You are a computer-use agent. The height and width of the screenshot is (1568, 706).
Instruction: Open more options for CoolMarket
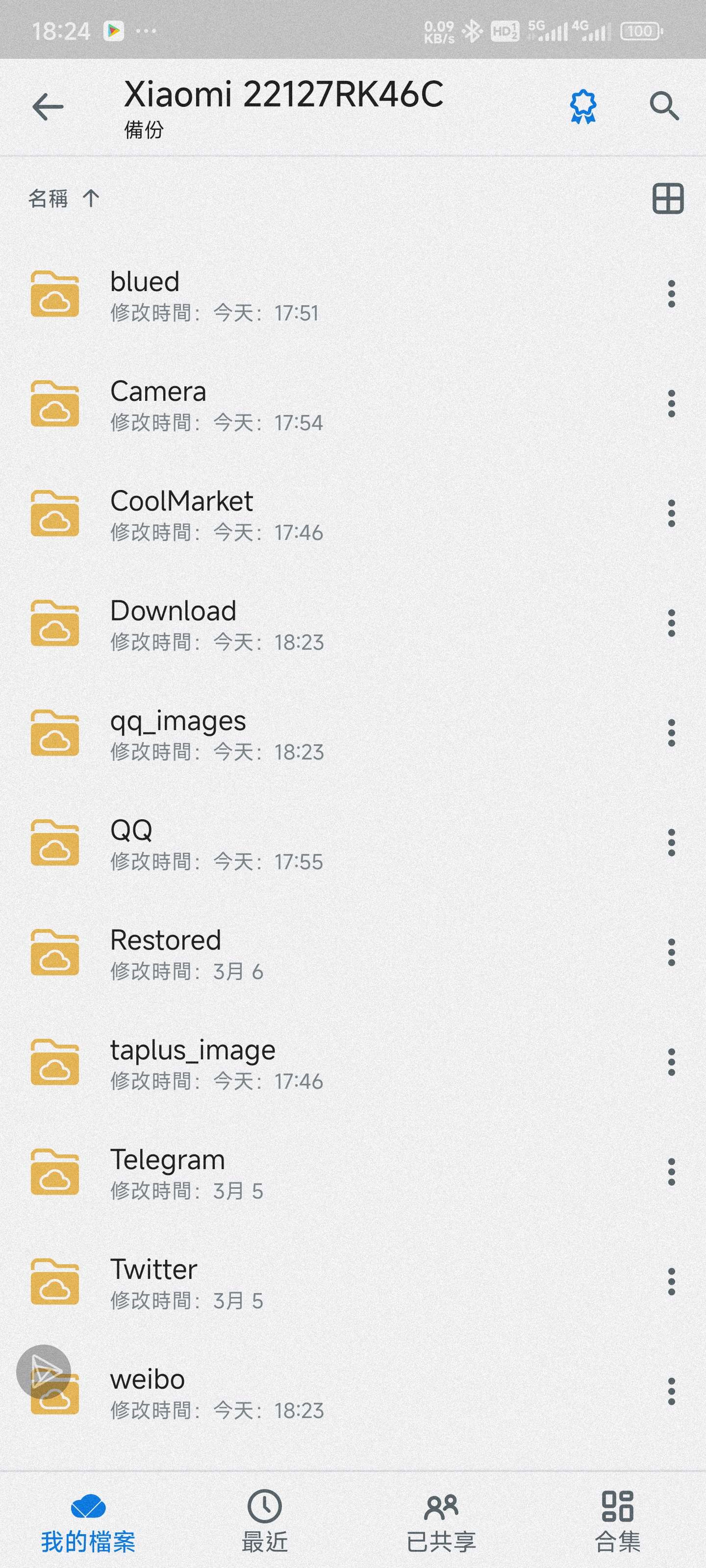(x=671, y=514)
